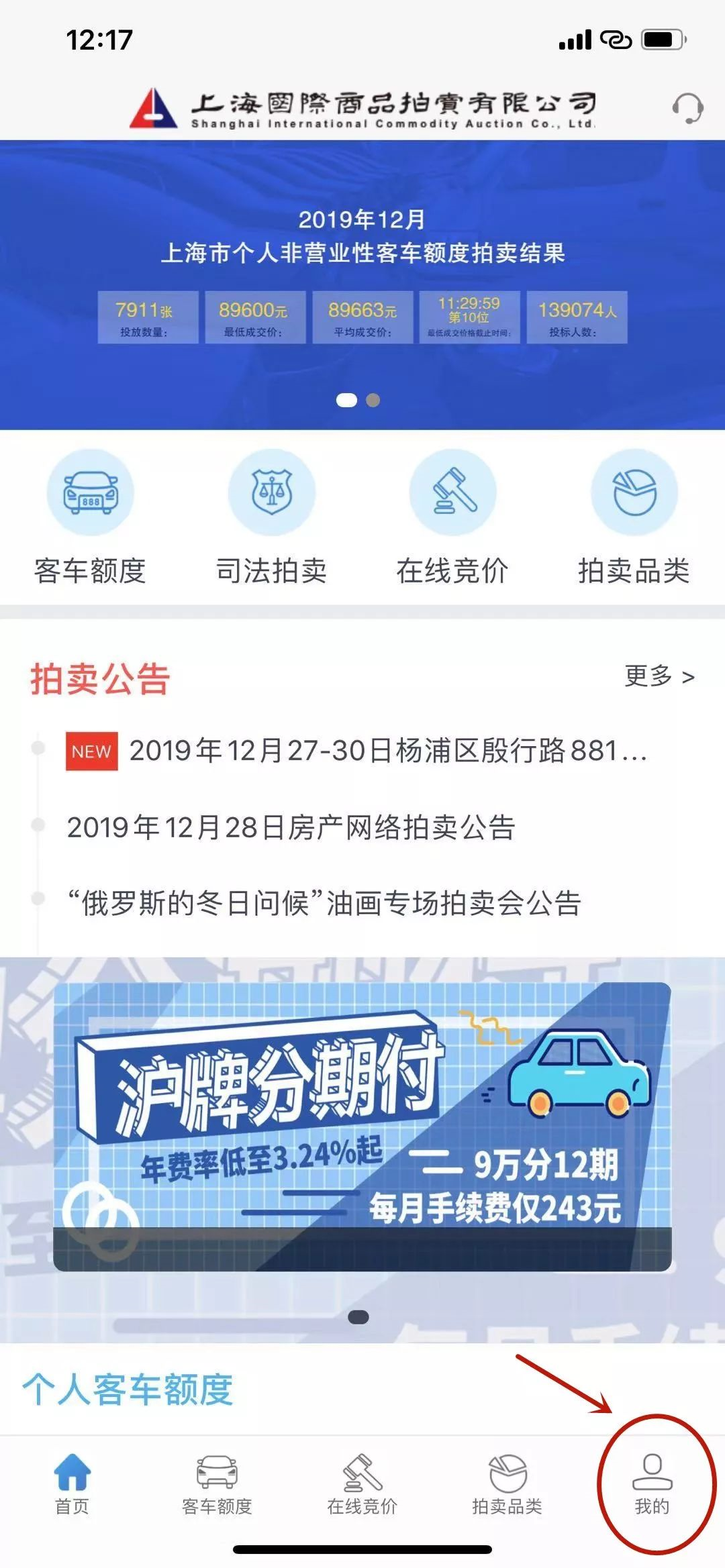View more auction announcements via 更多
Screen dimensions: 725x1568
(659, 676)
